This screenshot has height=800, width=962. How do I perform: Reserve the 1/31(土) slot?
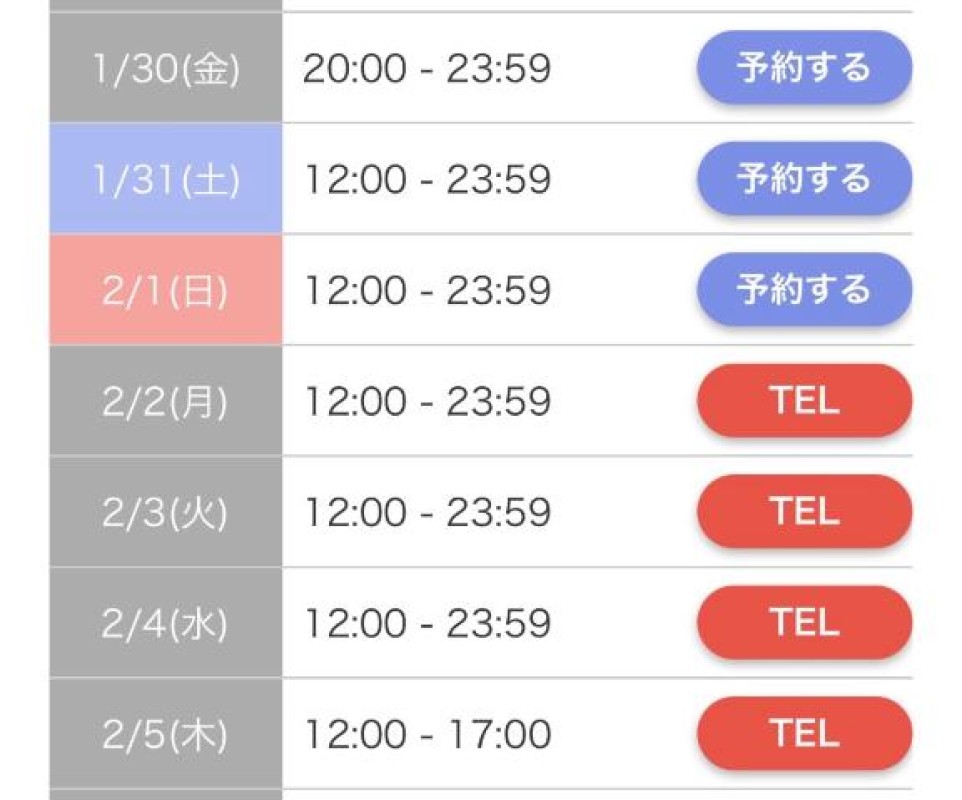(x=804, y=179)
